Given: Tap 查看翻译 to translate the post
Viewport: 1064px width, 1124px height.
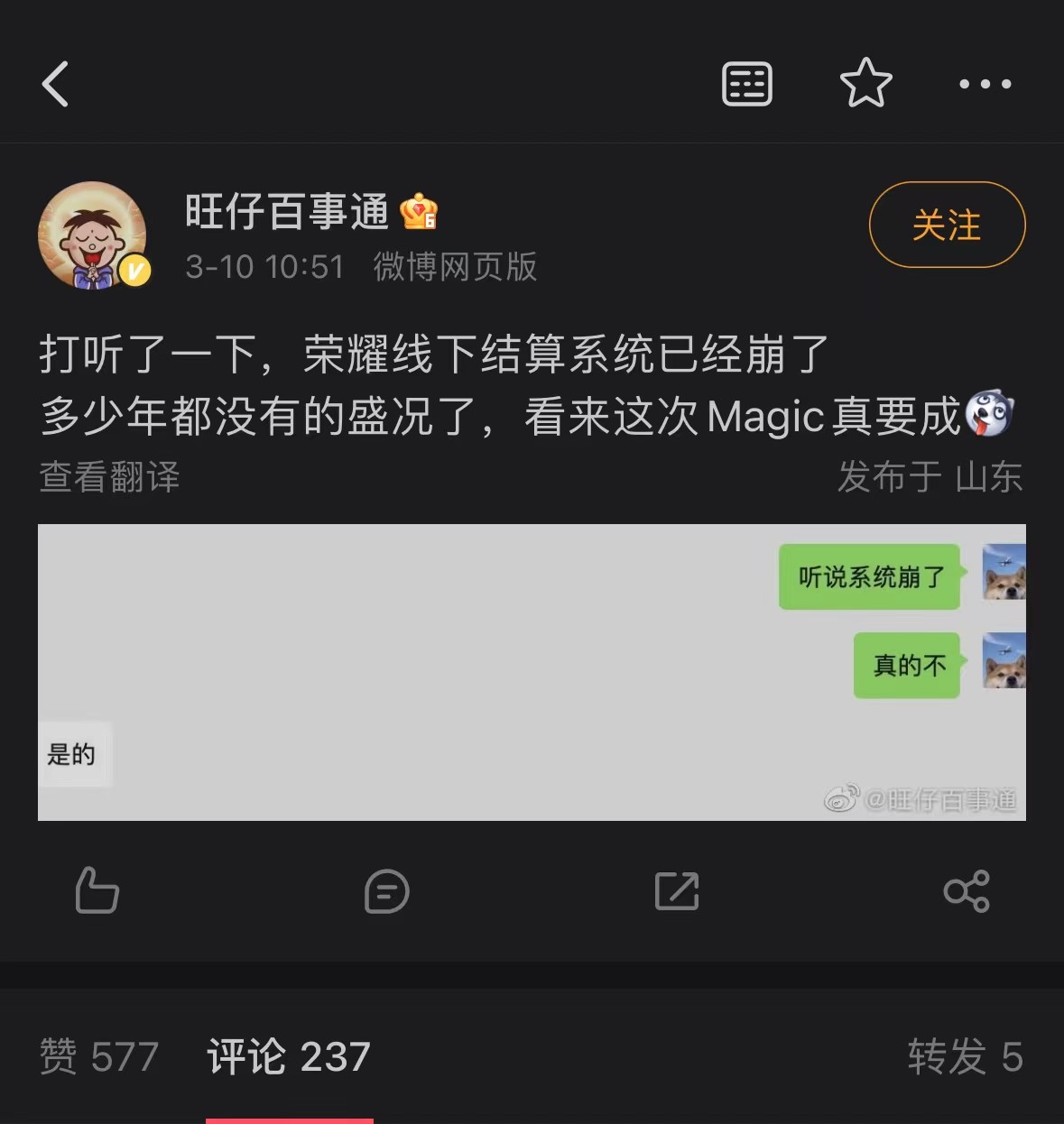Looking at the screenshot, I should pos(110,476).
